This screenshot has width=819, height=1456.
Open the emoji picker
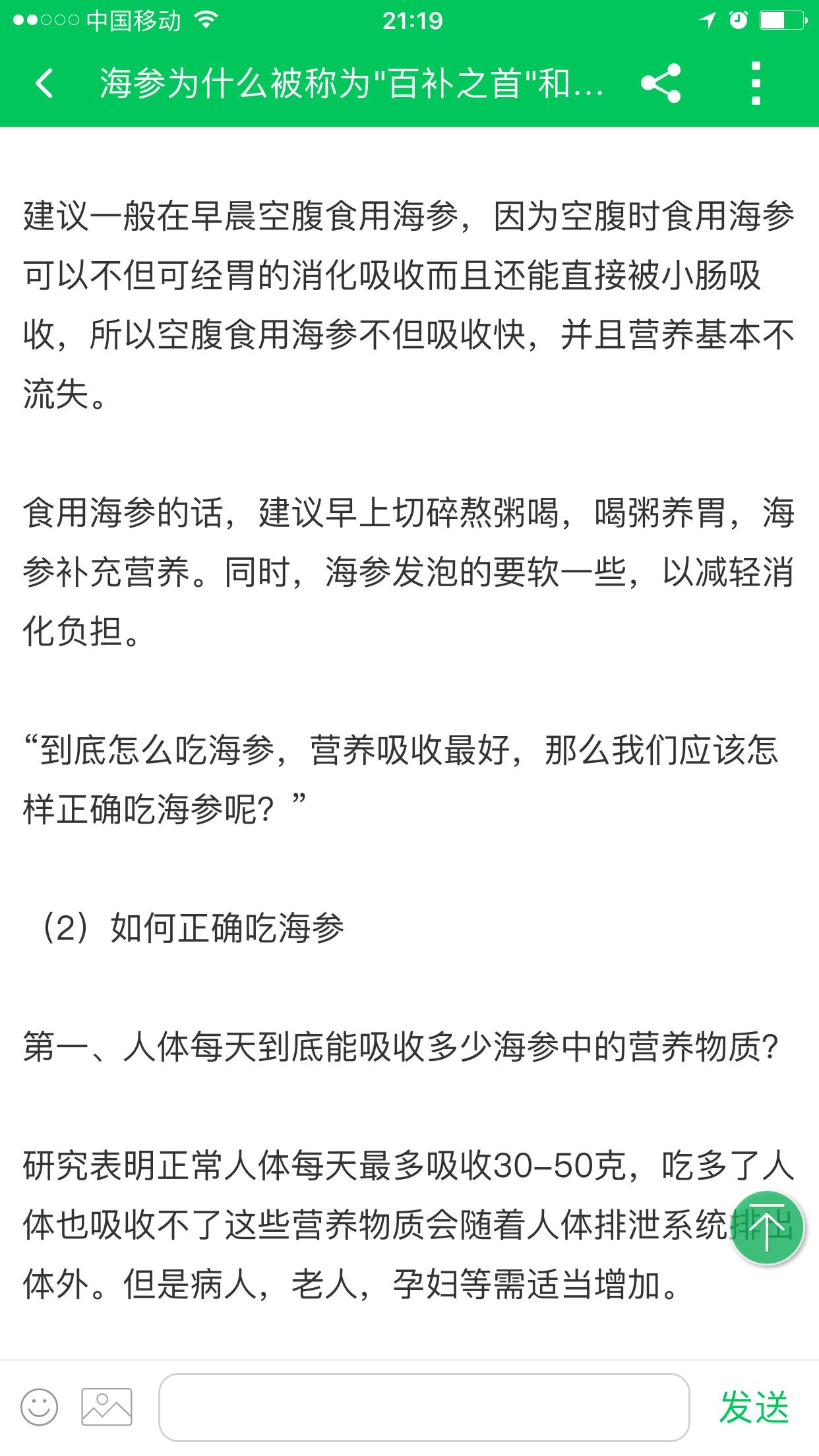(40, 1407)
